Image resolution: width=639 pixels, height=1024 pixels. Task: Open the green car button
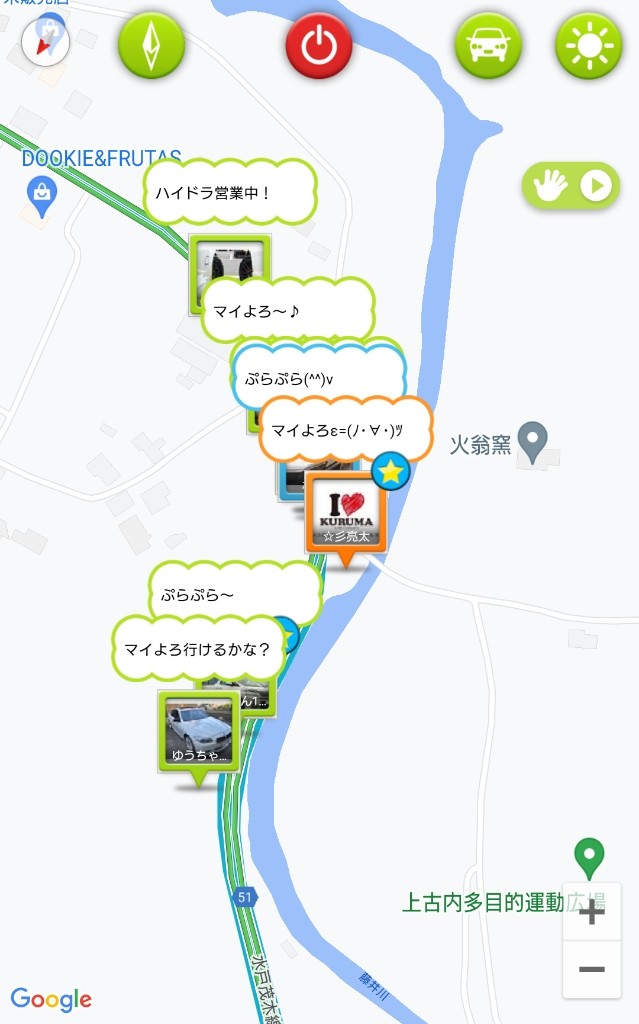487,45
